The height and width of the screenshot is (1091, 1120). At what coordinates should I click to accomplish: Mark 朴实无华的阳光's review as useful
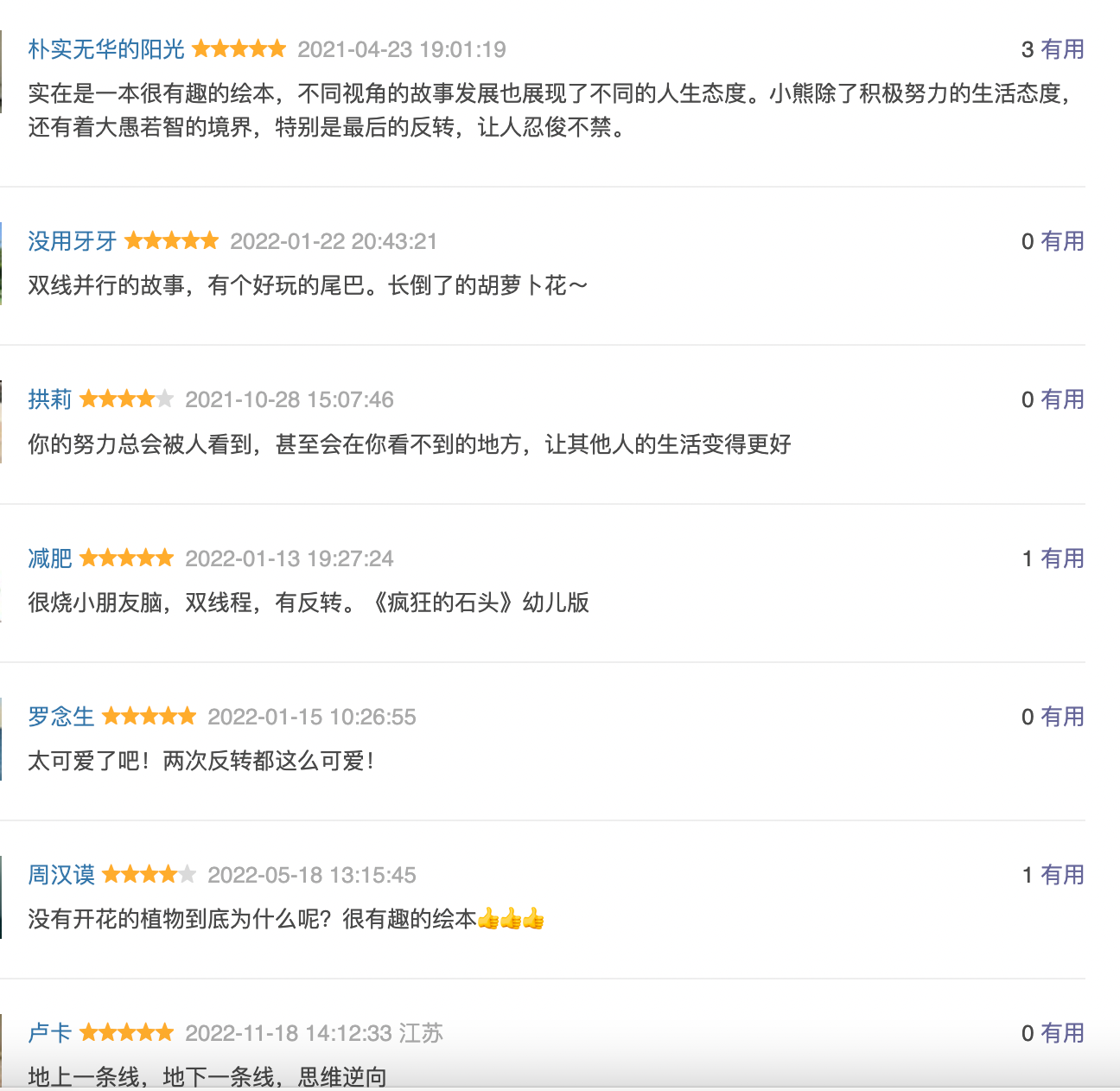tap(1062, 49)
